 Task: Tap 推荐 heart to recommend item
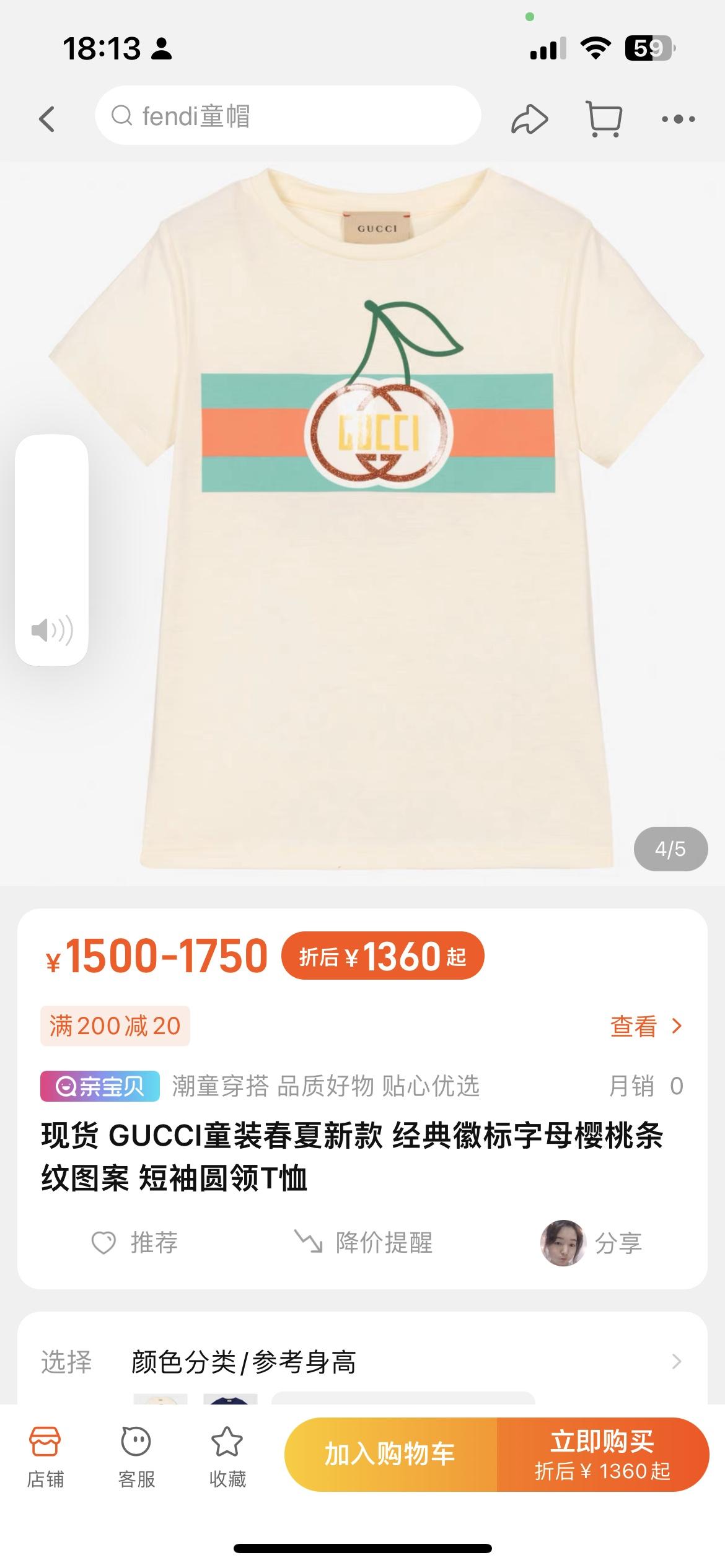point(135,1243)
